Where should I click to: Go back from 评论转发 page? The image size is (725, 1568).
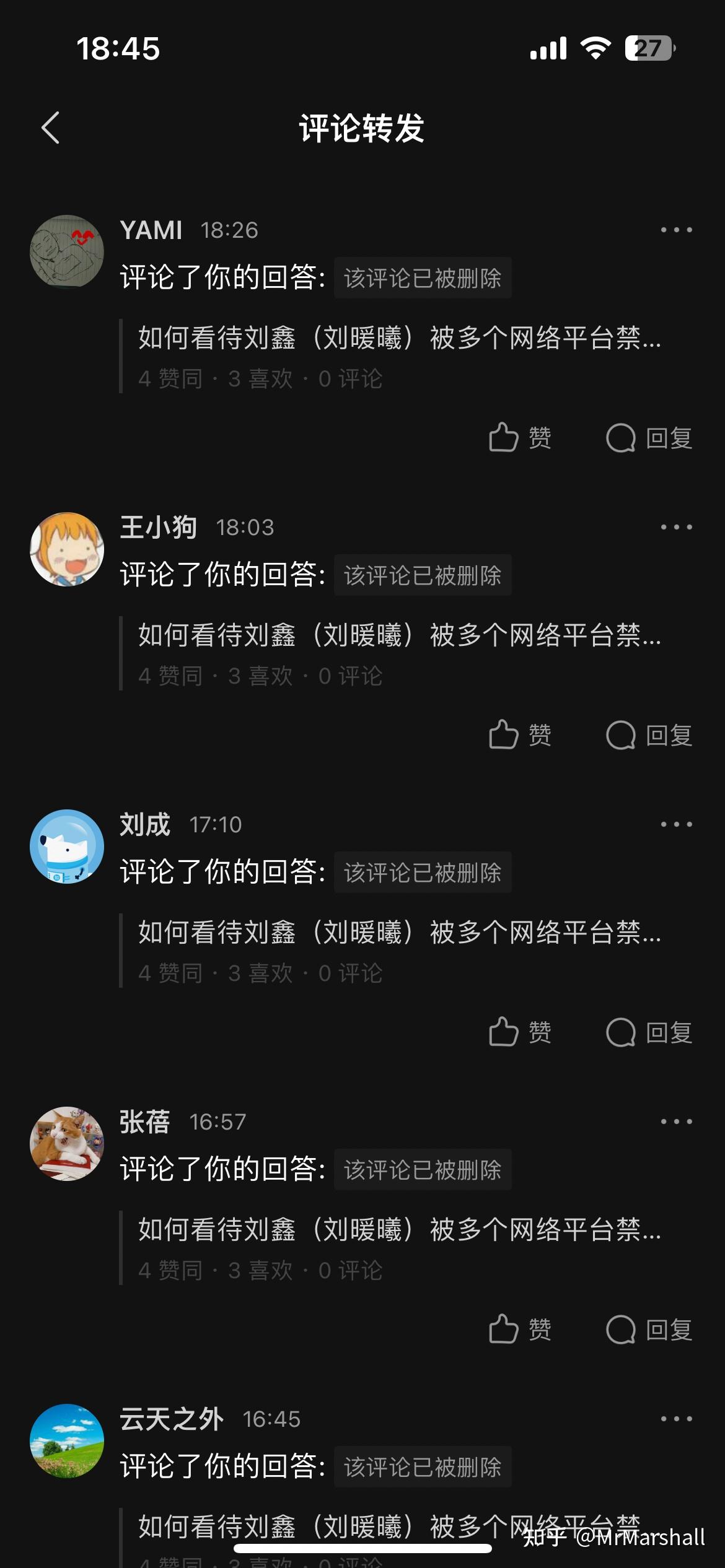51,128
